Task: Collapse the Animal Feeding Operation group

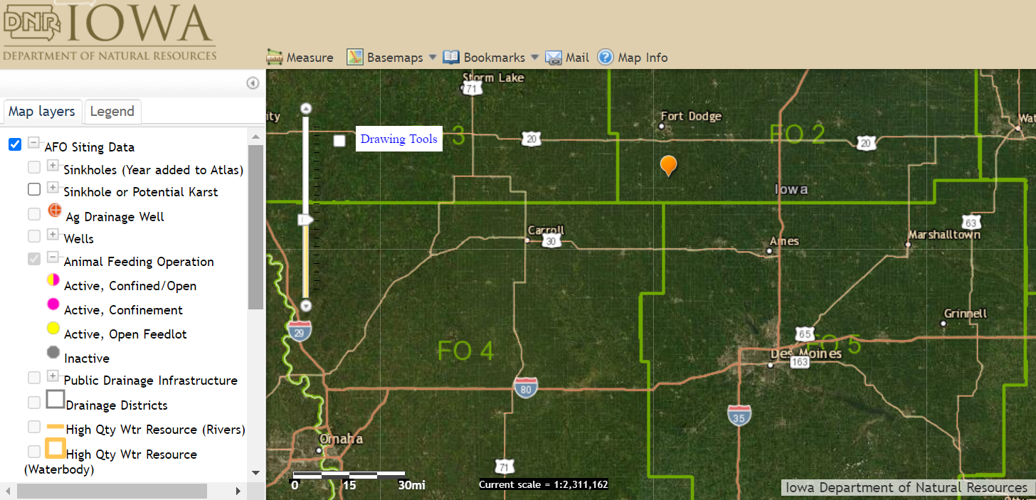Action: [x=53, y=259]
